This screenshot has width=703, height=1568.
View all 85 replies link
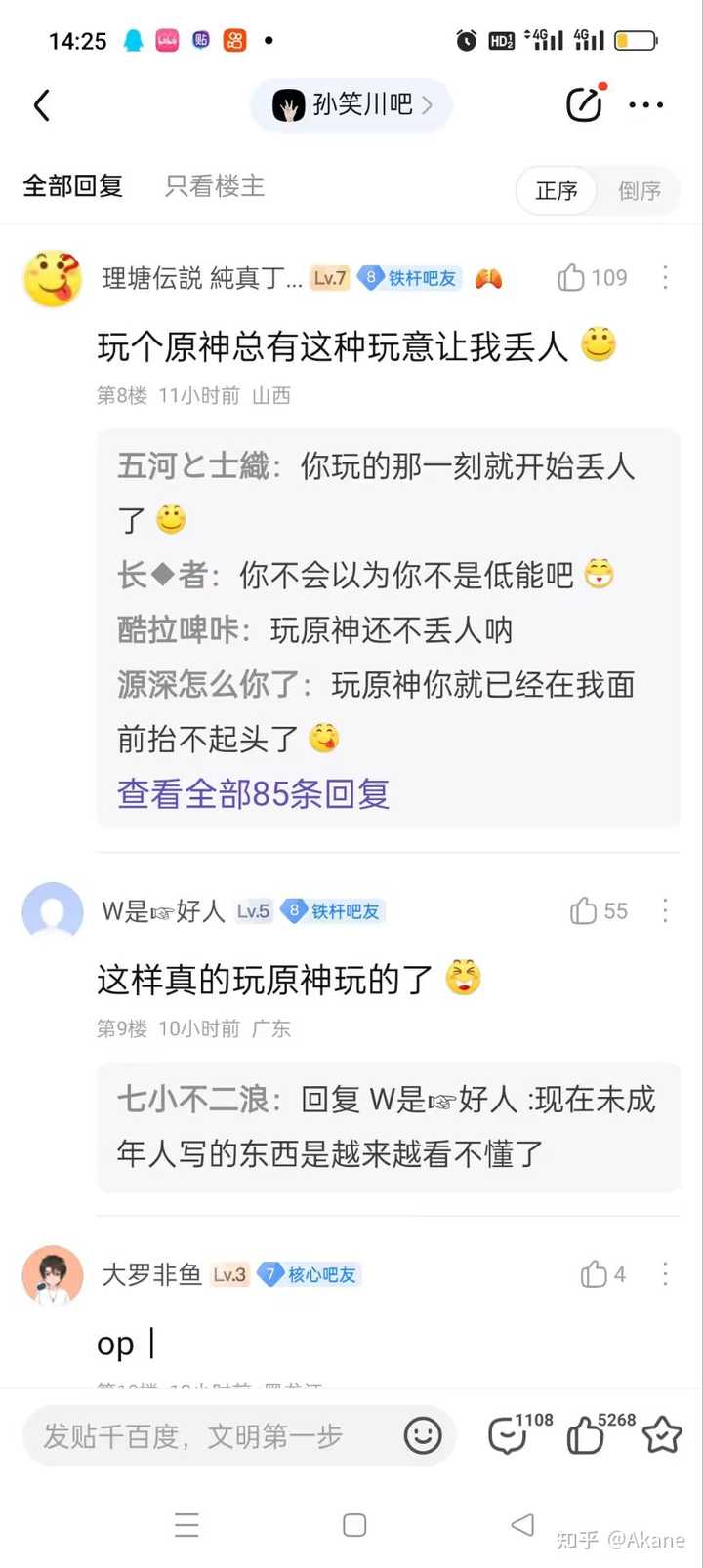tap(254, 793)
